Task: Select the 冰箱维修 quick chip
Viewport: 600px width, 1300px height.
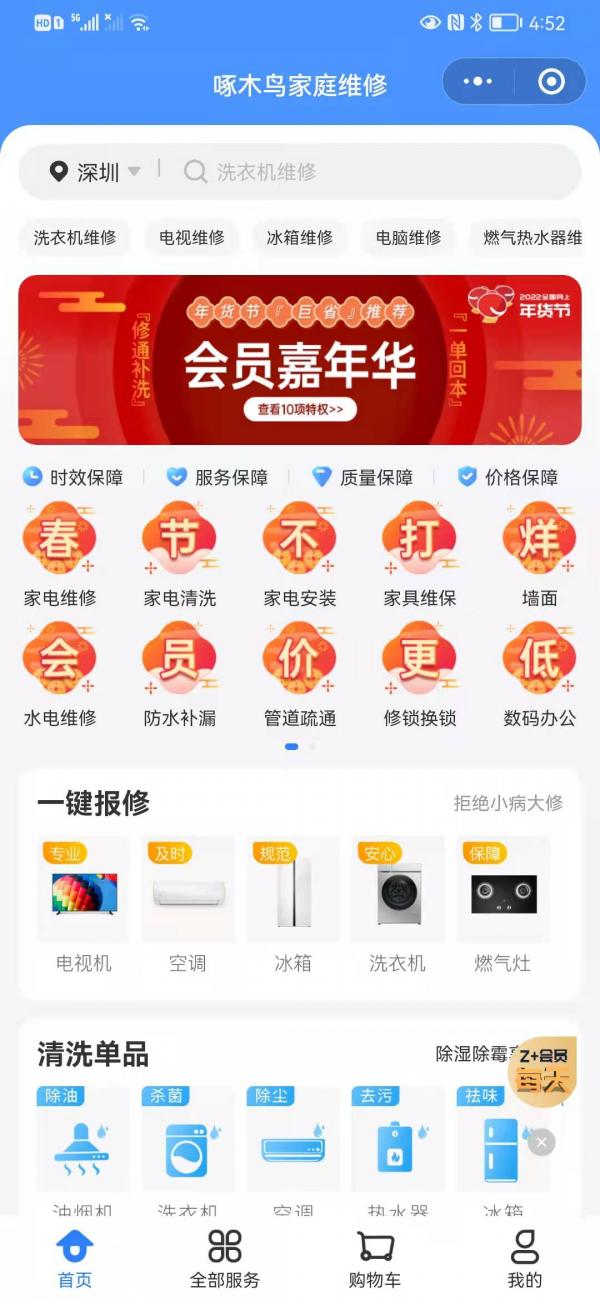Action: 300,238
